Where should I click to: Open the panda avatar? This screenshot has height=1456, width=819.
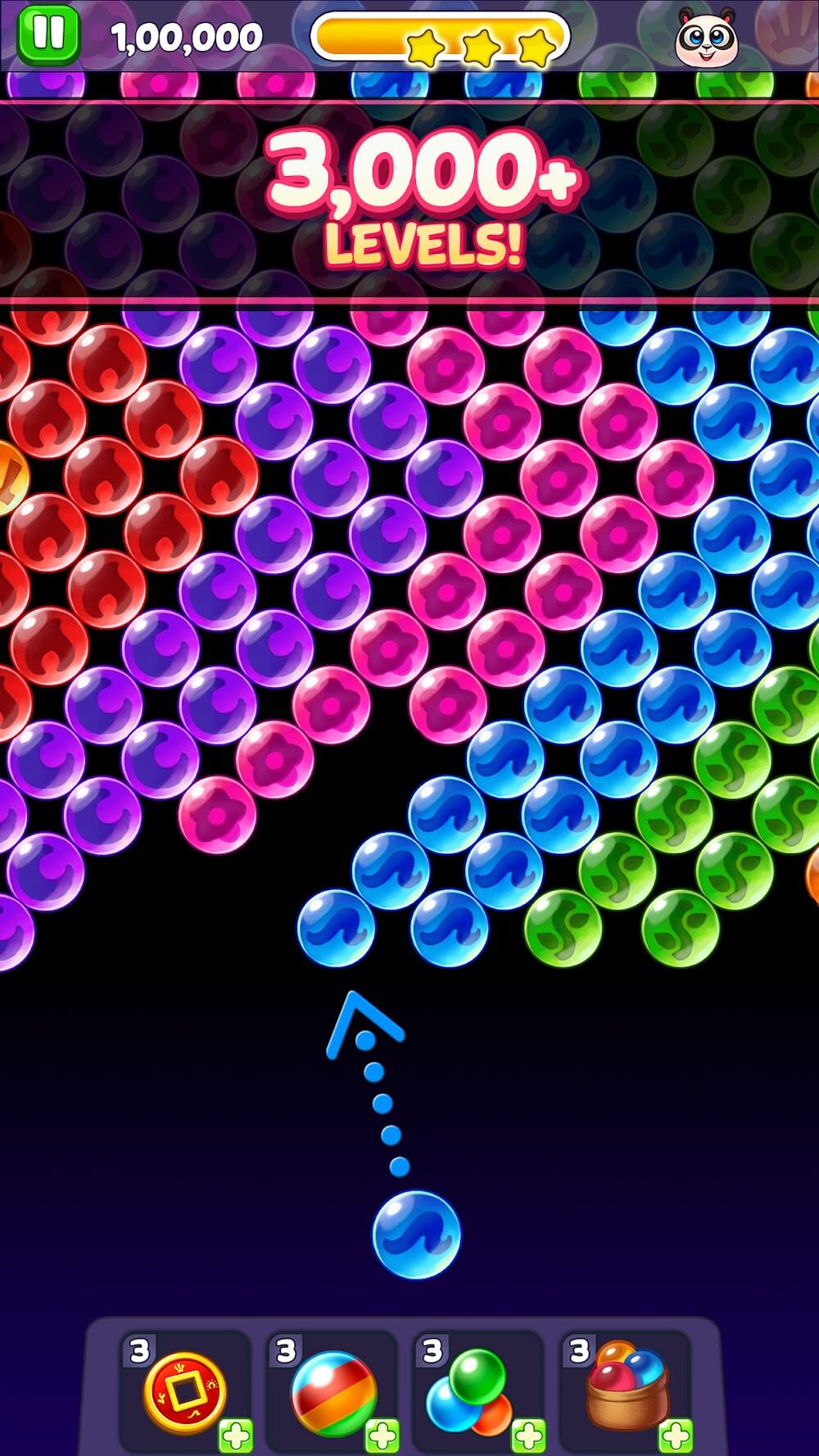[705, 38]
